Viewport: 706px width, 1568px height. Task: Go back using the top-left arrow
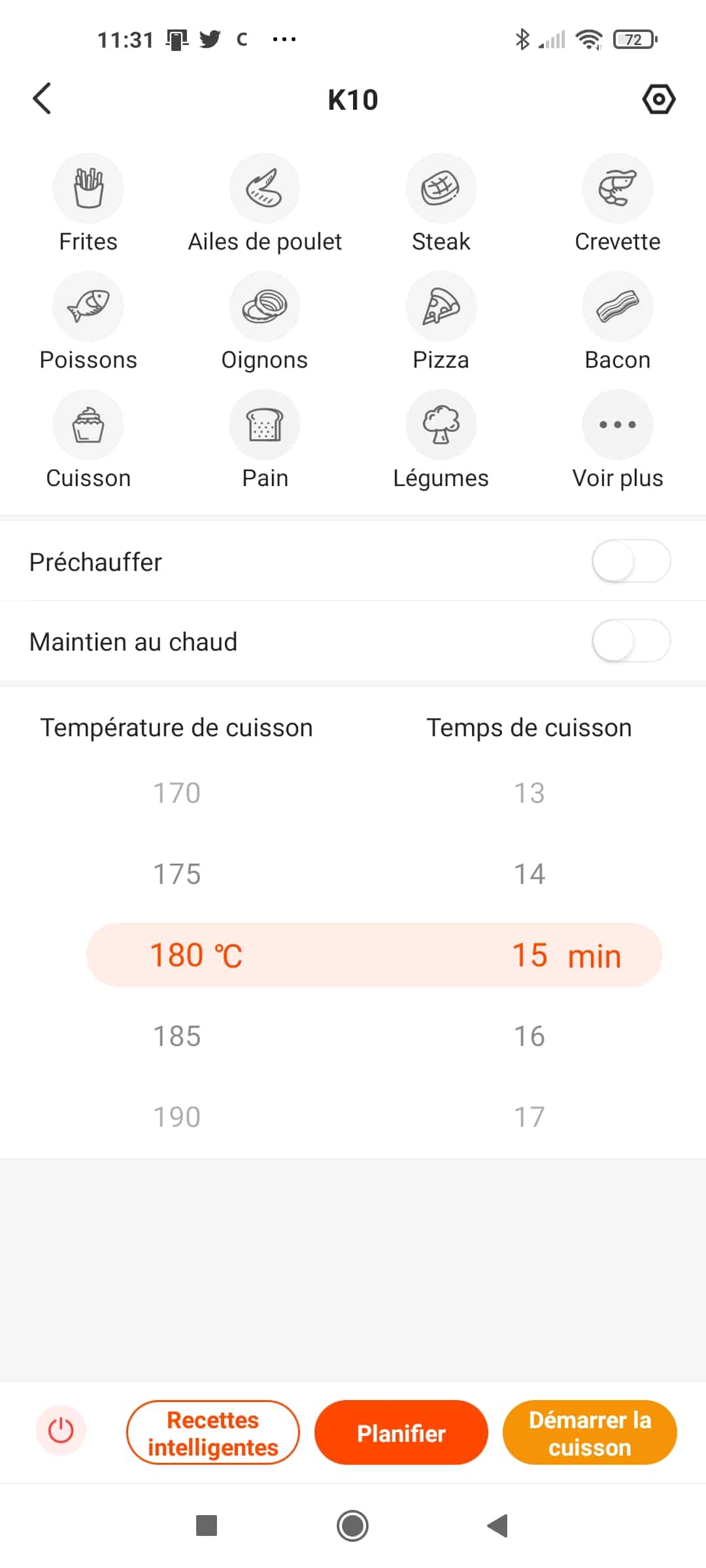[x=42, y=99]
